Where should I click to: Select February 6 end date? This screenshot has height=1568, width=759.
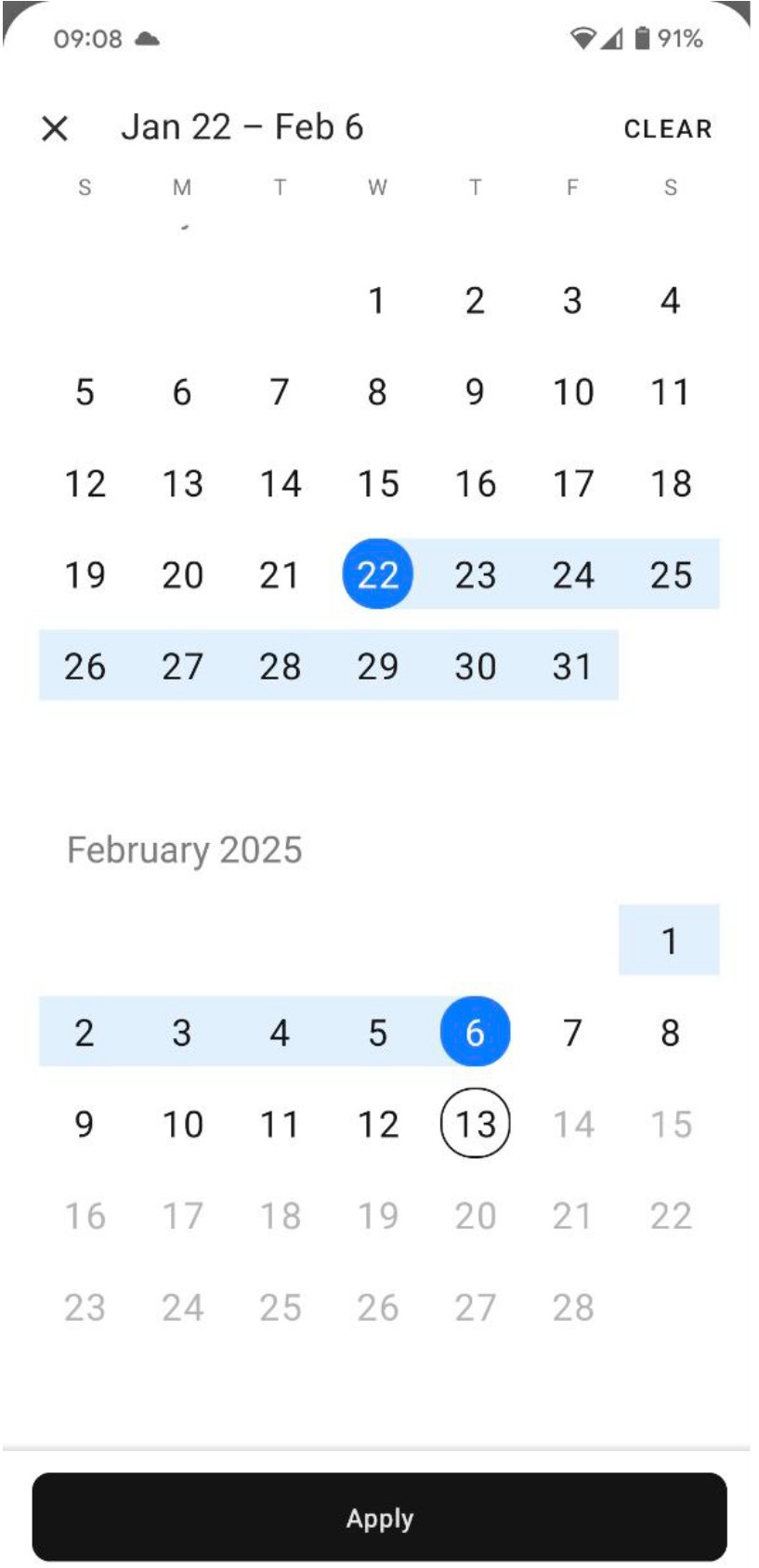tap(475, 1032)
